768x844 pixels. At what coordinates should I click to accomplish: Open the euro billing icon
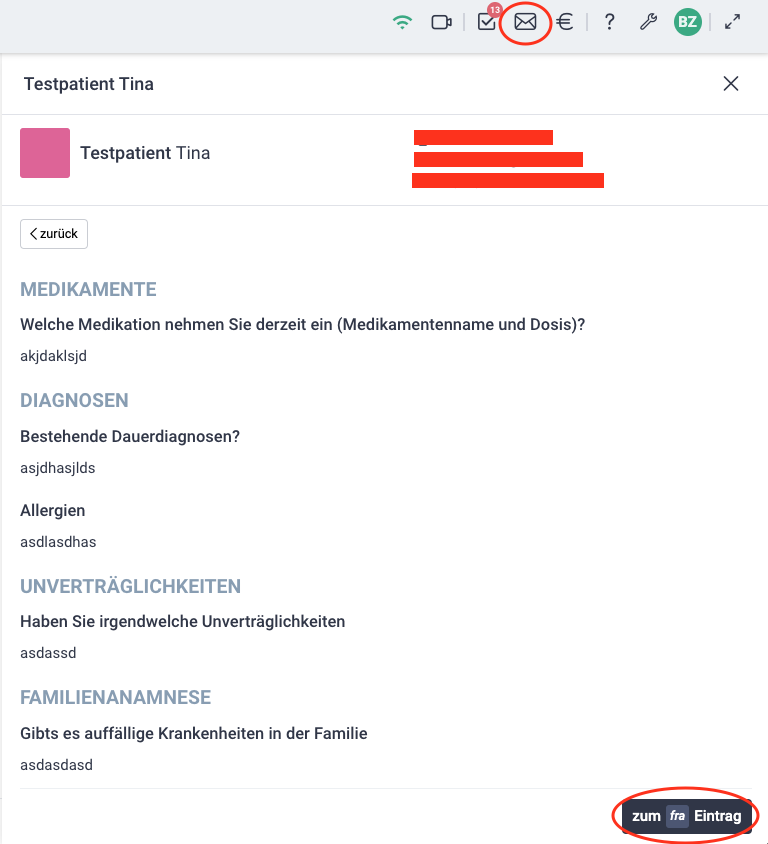pos(565,22)
